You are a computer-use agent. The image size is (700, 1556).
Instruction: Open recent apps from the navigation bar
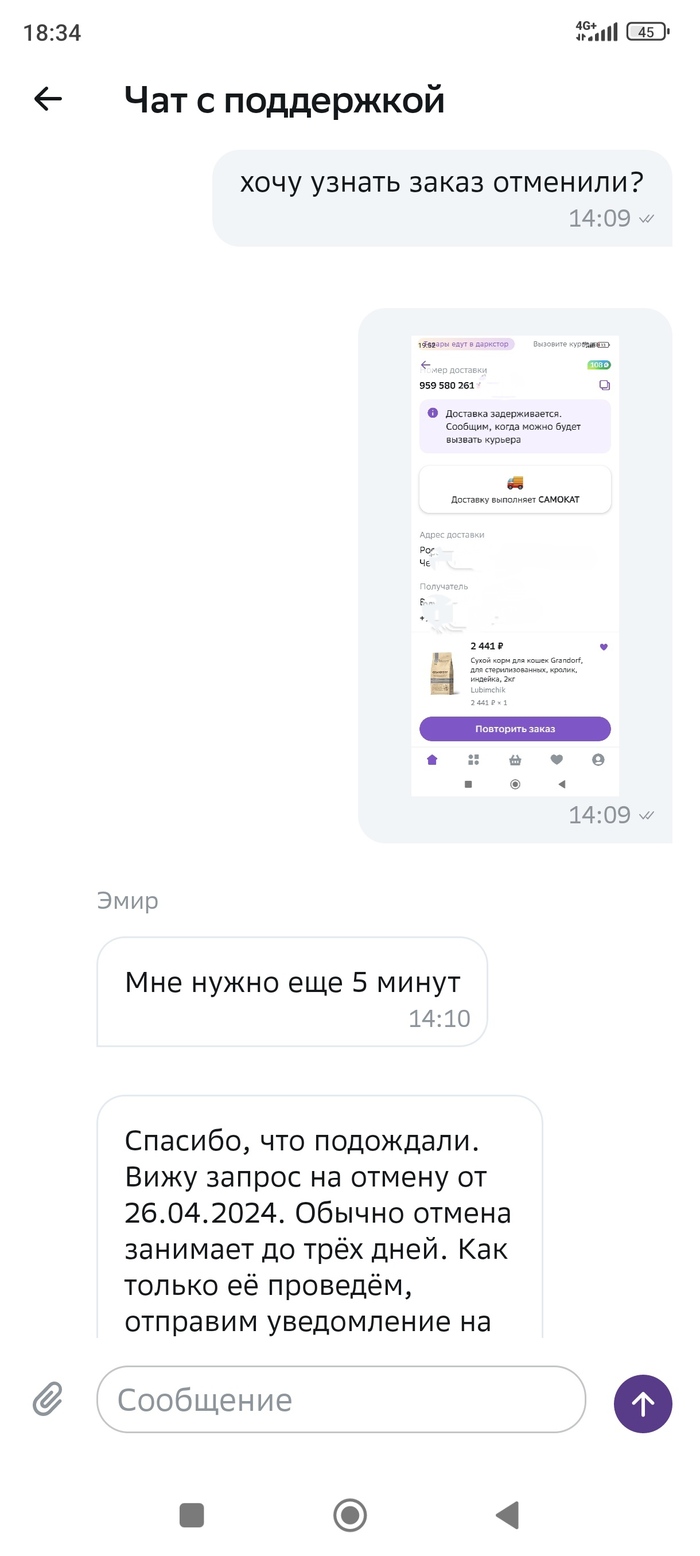coord(192,1515)
